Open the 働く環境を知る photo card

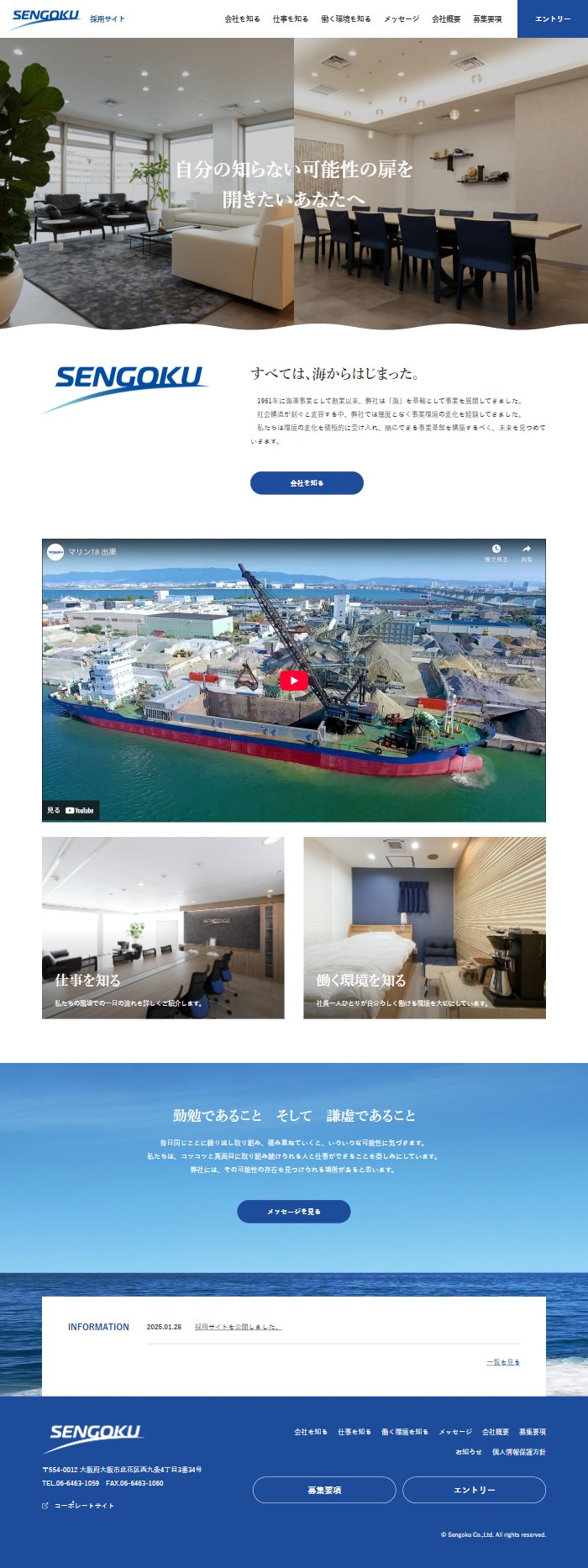424,928
